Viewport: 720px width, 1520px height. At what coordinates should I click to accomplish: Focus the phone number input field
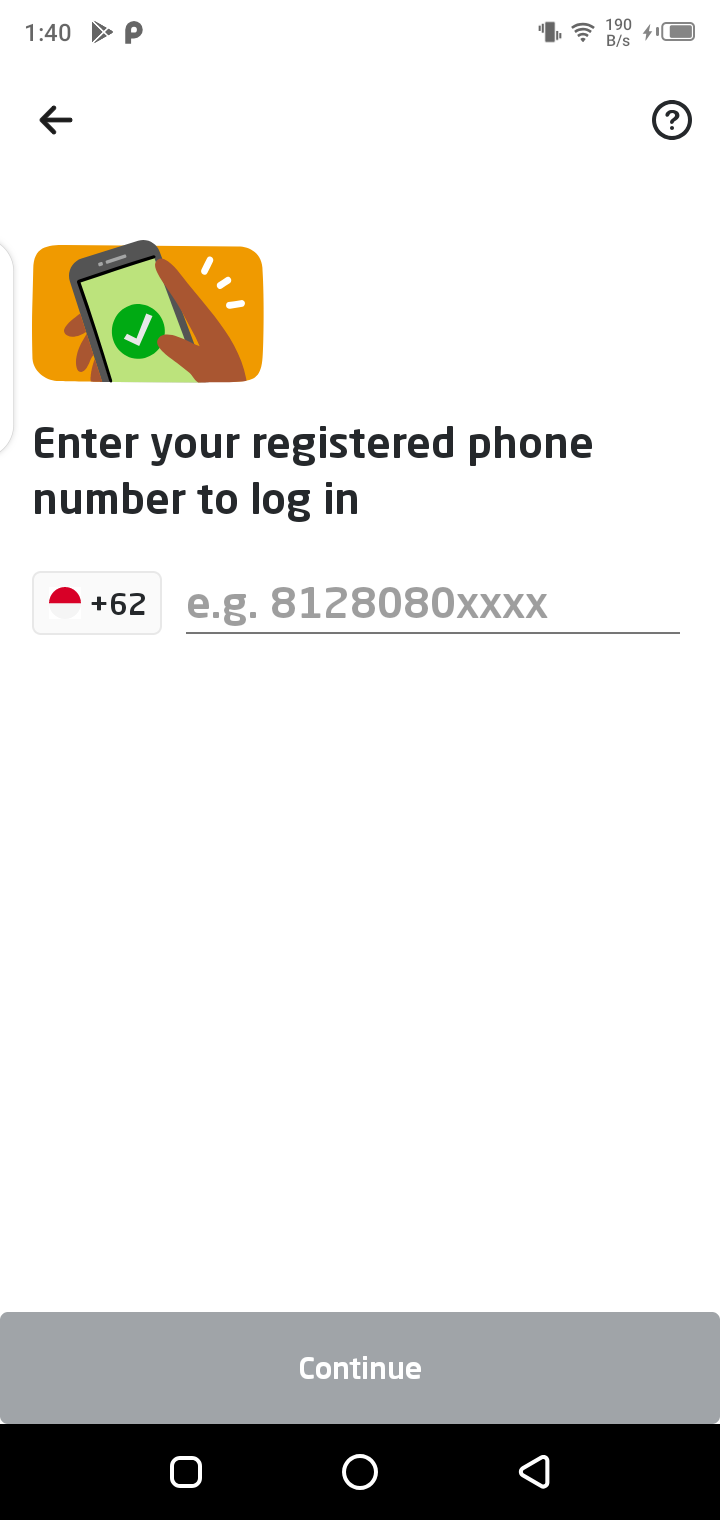432,603
